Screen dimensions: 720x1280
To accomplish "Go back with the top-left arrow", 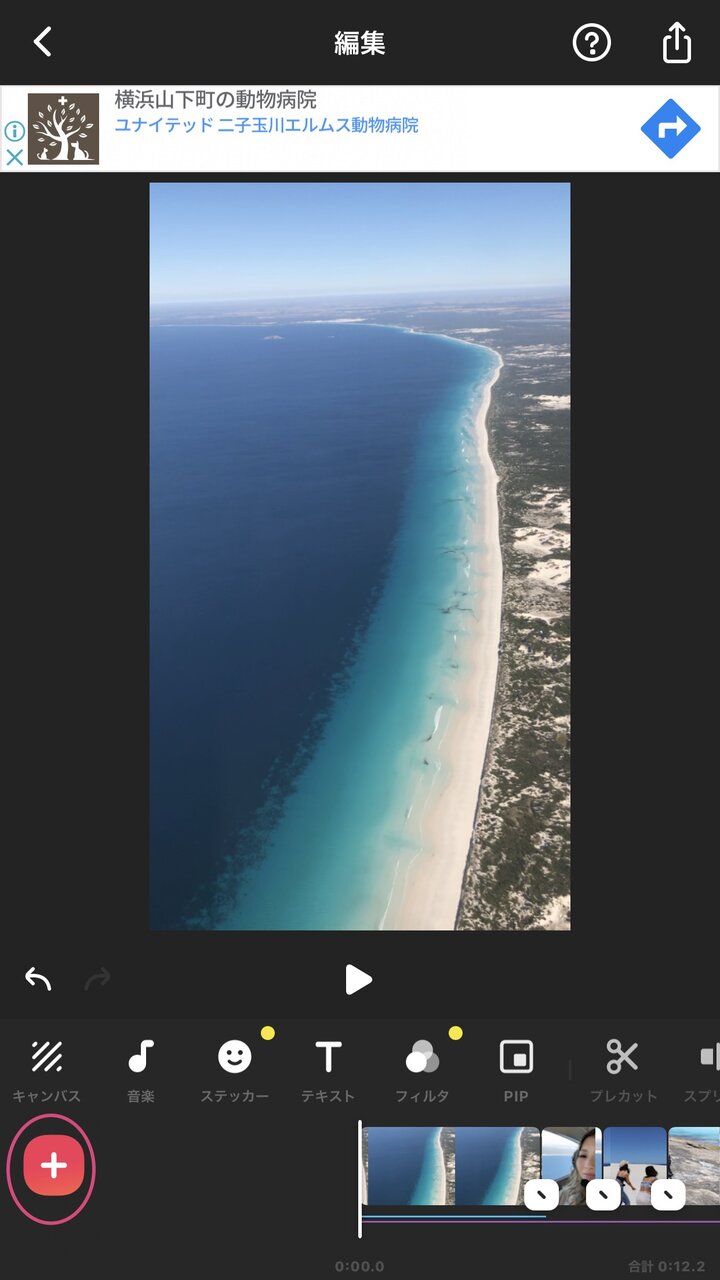I will click(x=42, y=43).
